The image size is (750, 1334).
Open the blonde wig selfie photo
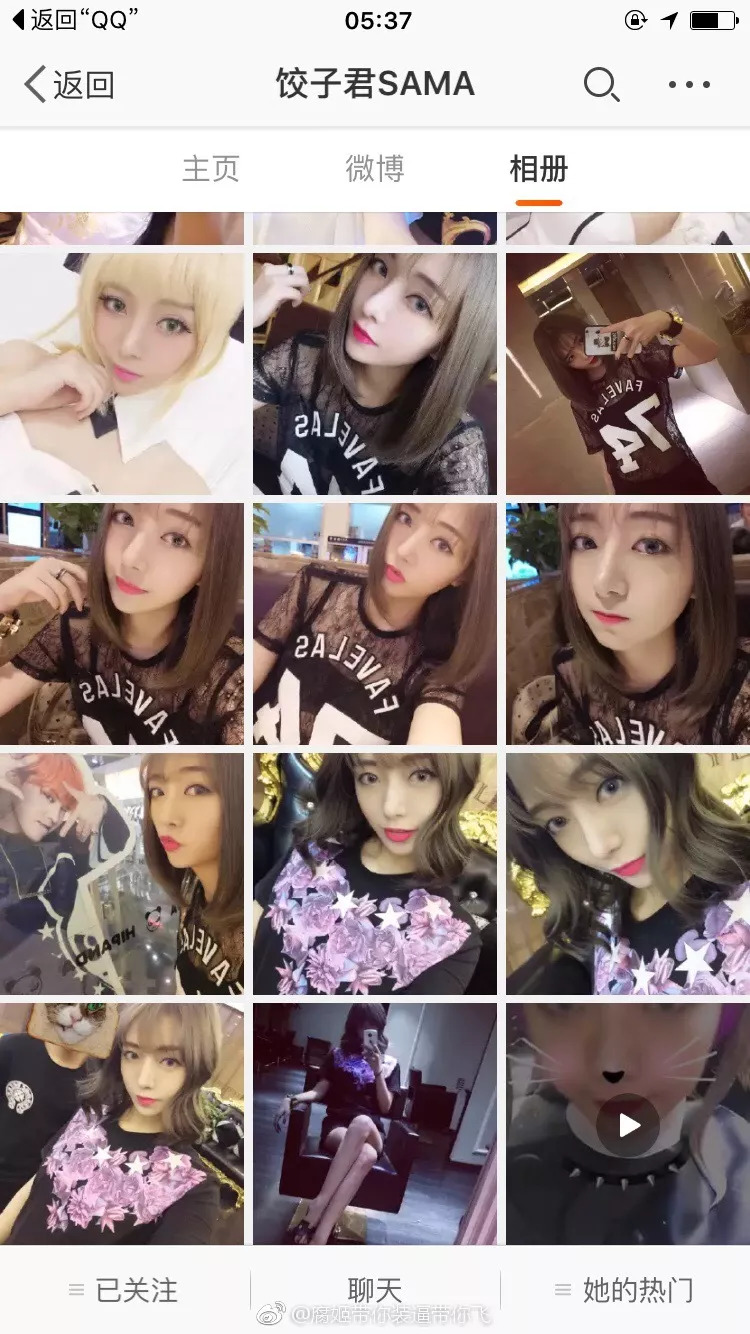point(122,374)
